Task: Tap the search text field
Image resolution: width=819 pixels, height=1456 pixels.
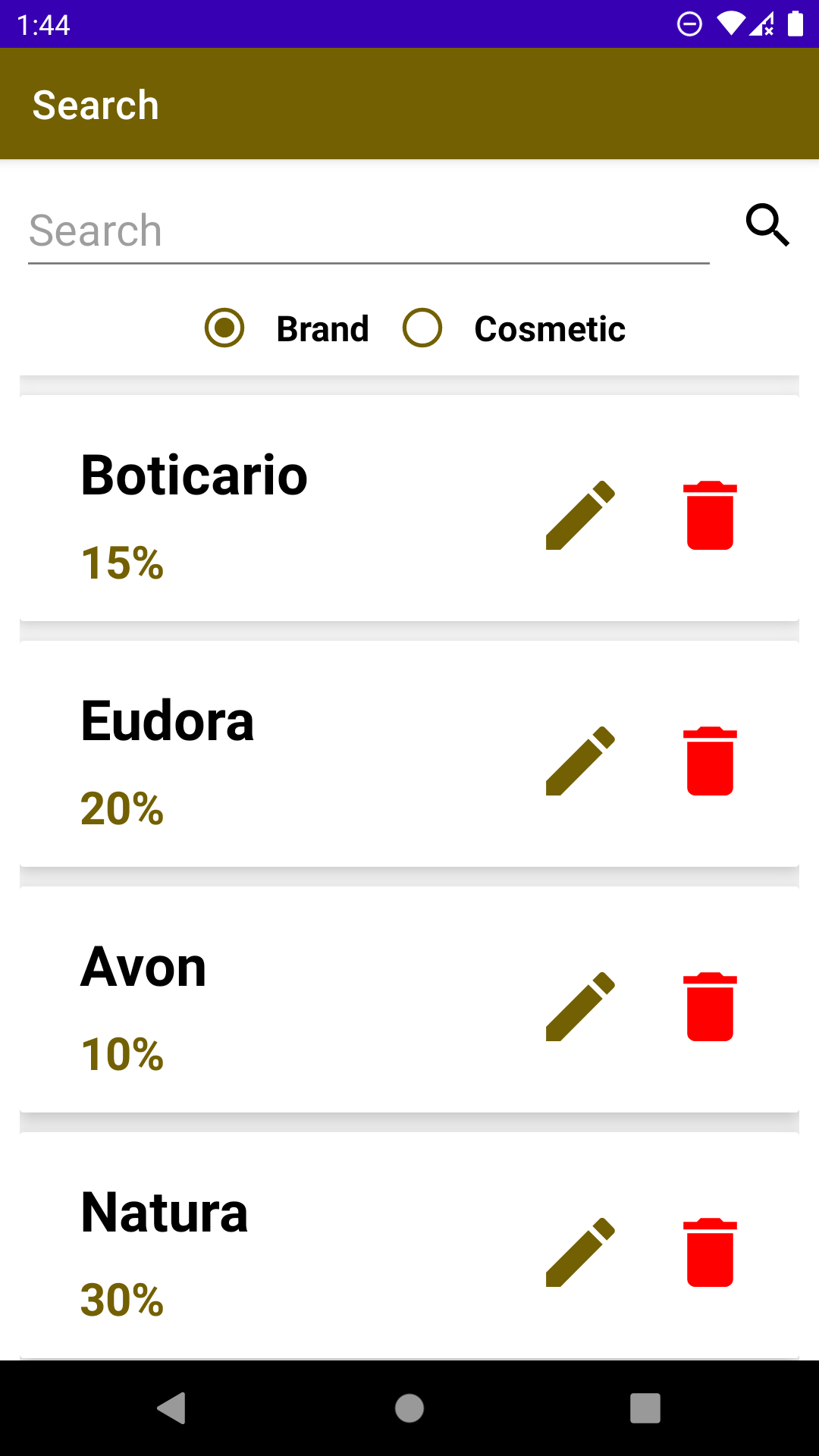Action: point(369,231)
